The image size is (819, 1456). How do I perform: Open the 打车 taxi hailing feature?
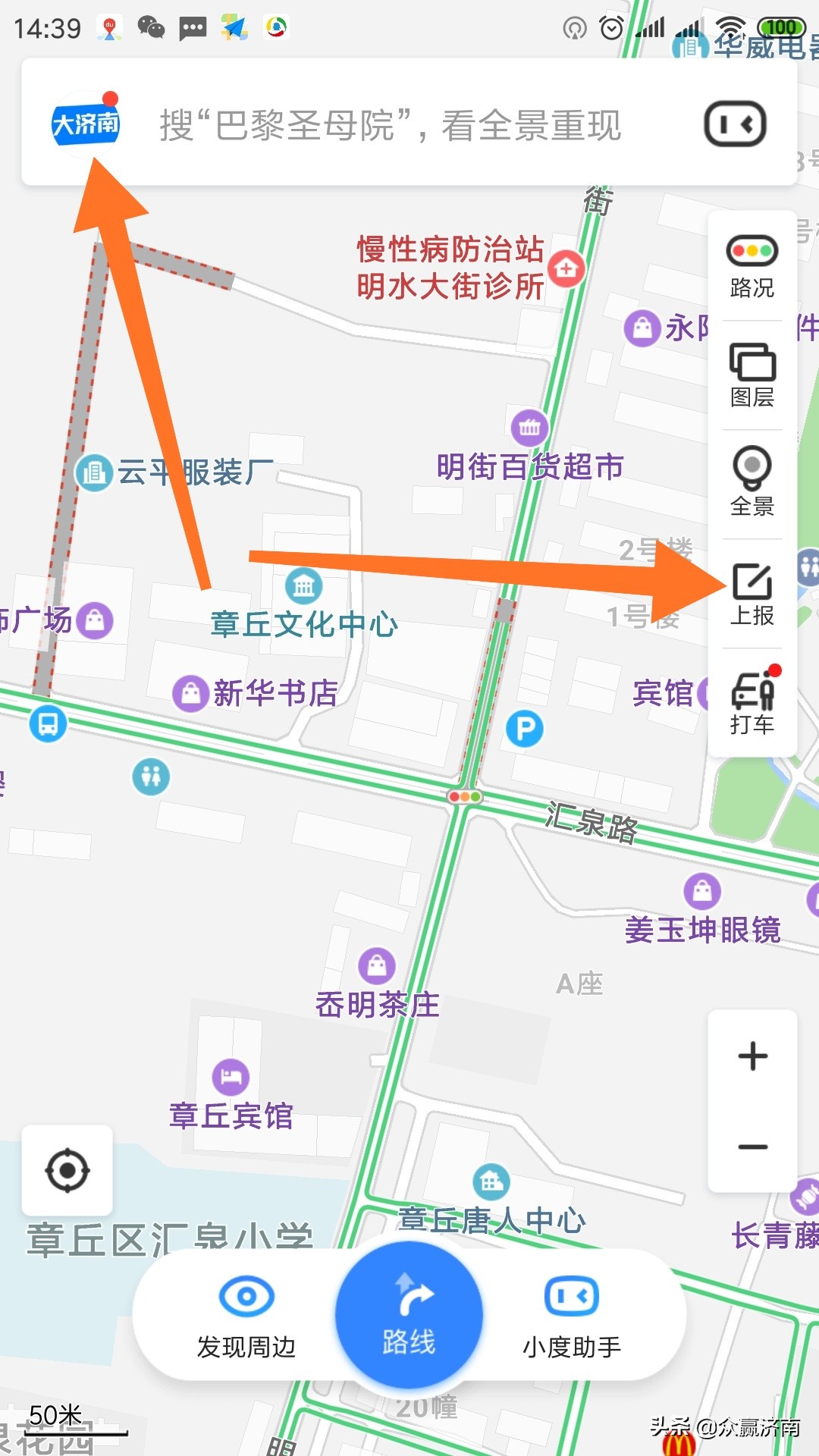[751, 701]
